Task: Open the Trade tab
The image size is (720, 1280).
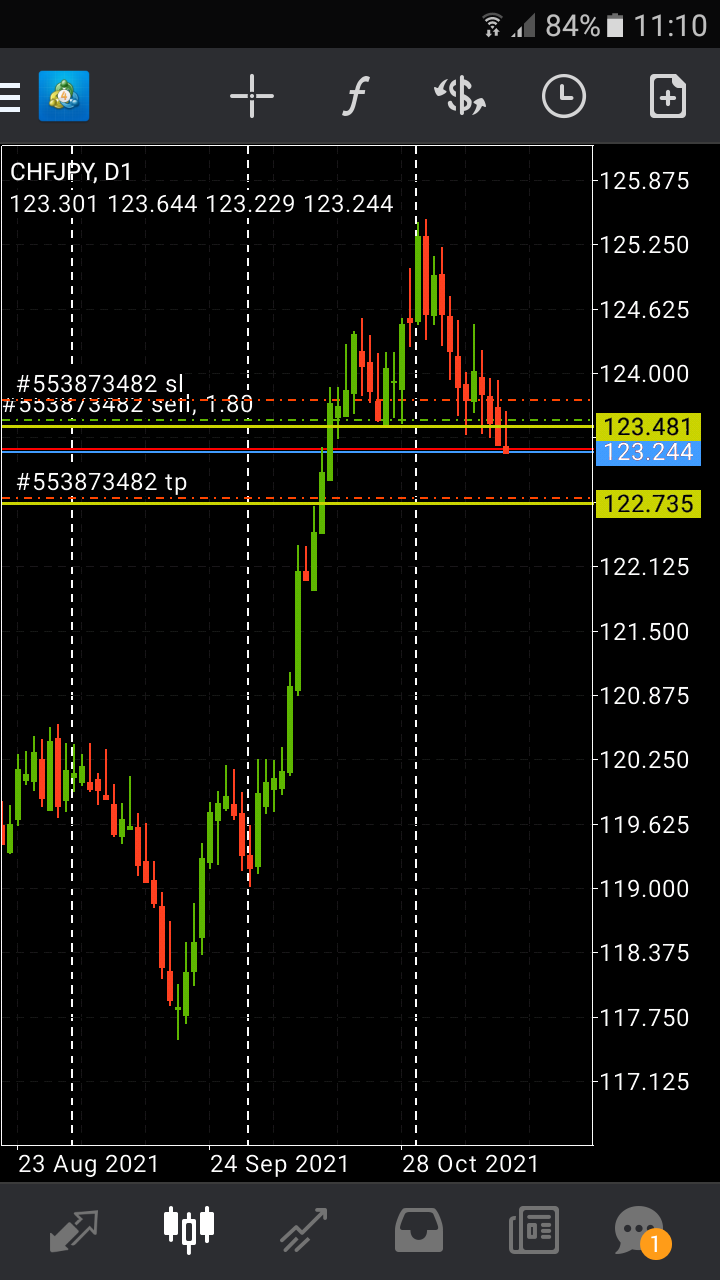Action: tap(304, 1230)
